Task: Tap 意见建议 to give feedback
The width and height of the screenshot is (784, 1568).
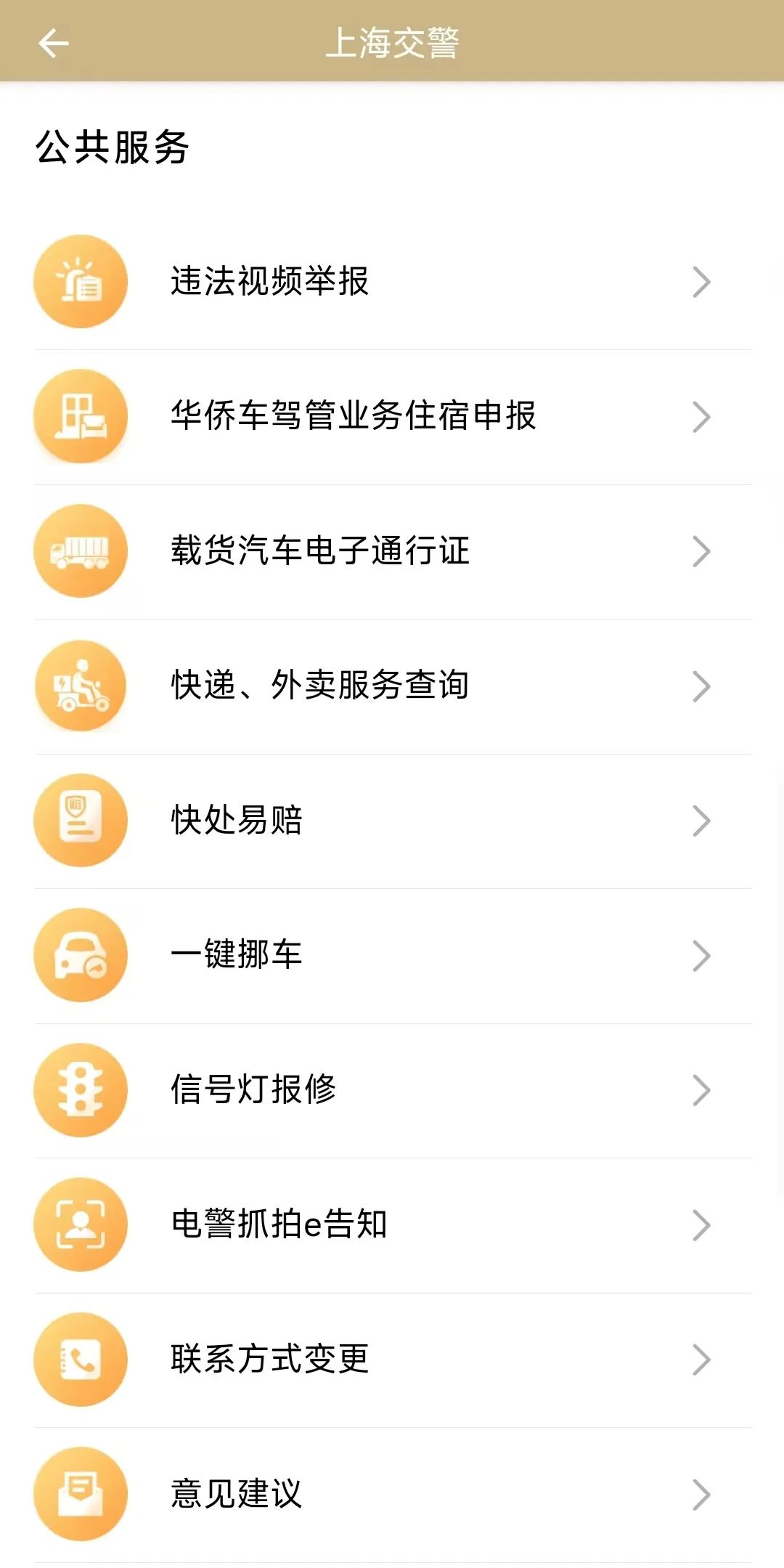Action: 392,1495
